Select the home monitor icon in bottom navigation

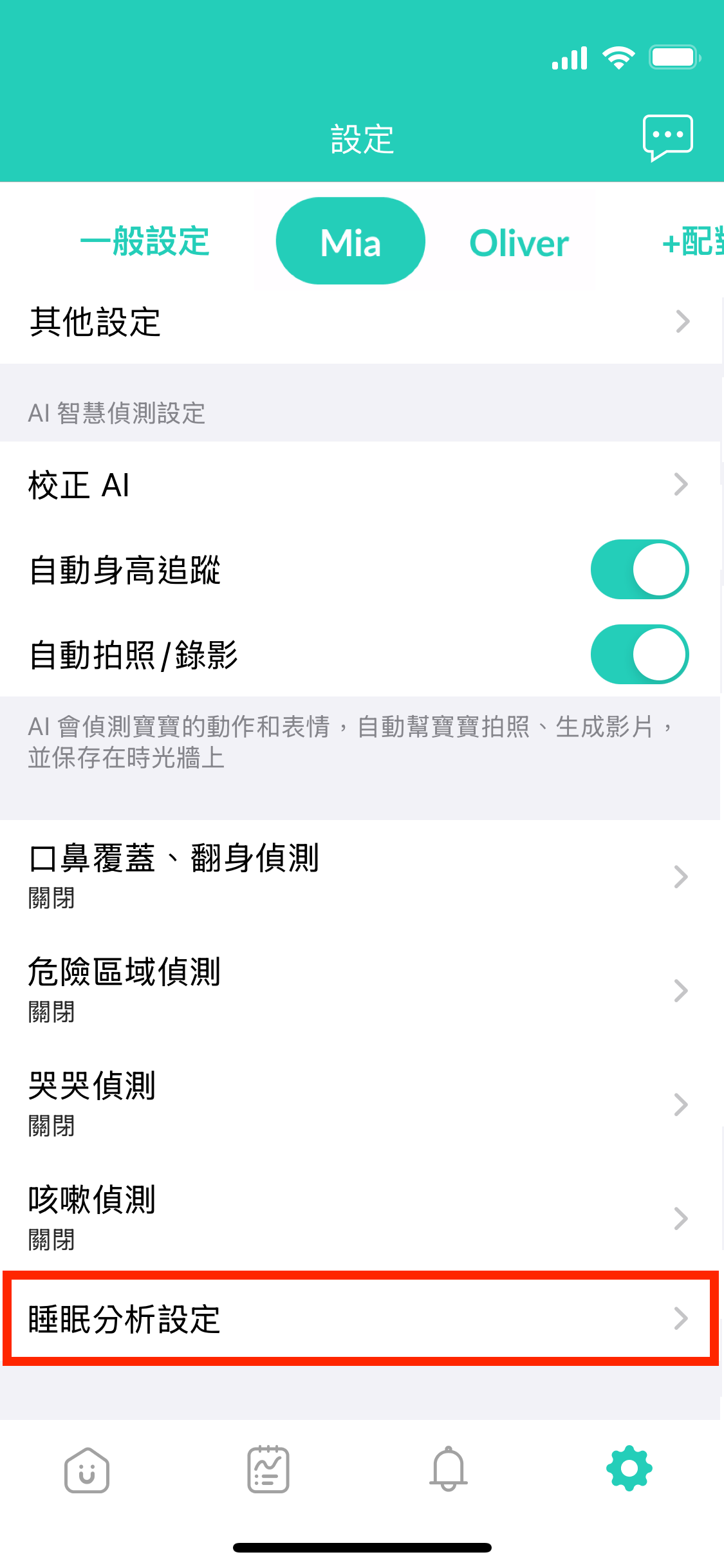86,1470
